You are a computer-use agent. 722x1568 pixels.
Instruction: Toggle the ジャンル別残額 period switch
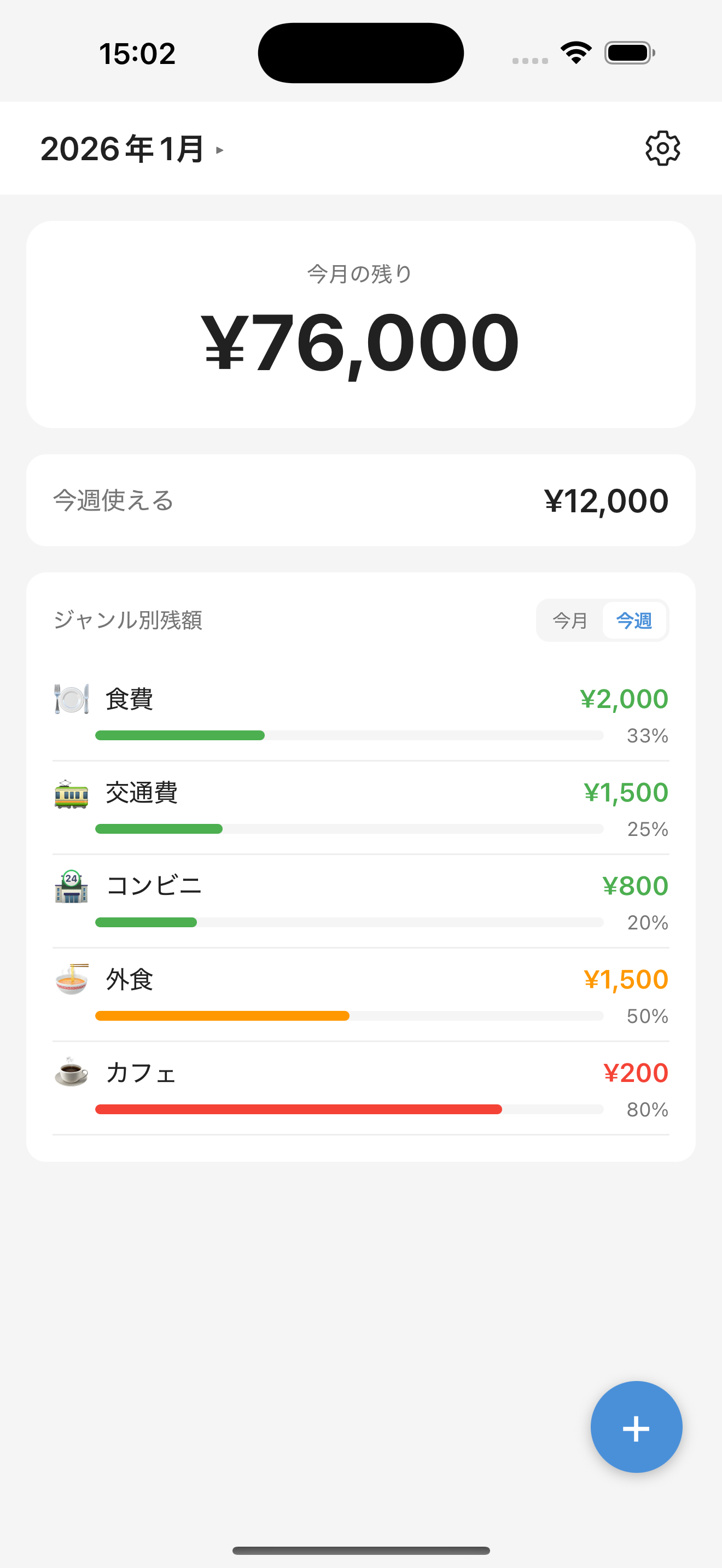[x=602, y=621]
